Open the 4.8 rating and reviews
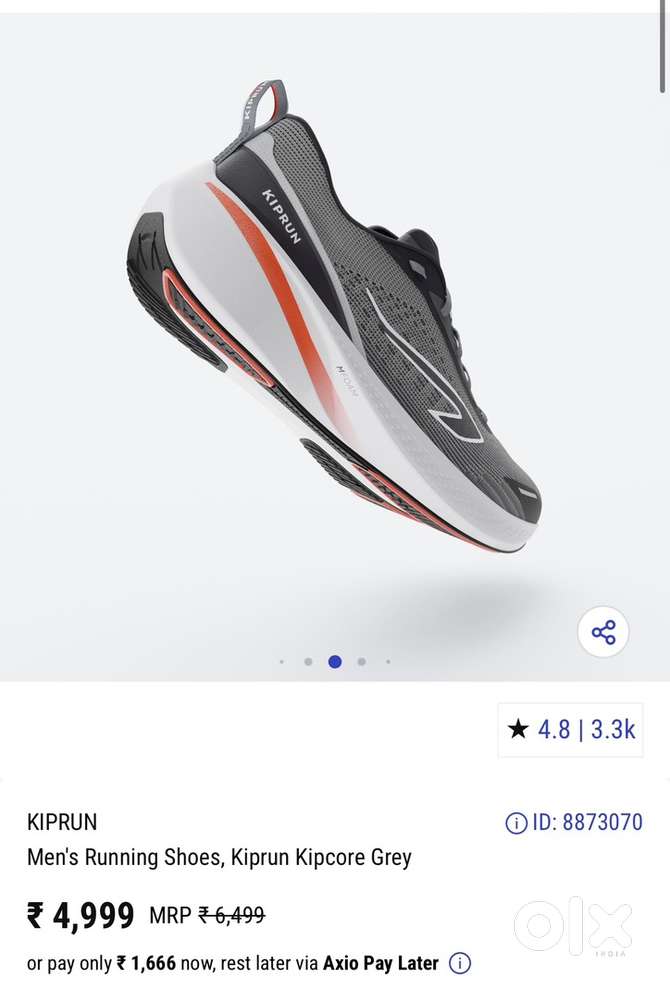Image resolution: width=670 pixels, height=999 pixels. click(x=571, y=730)
